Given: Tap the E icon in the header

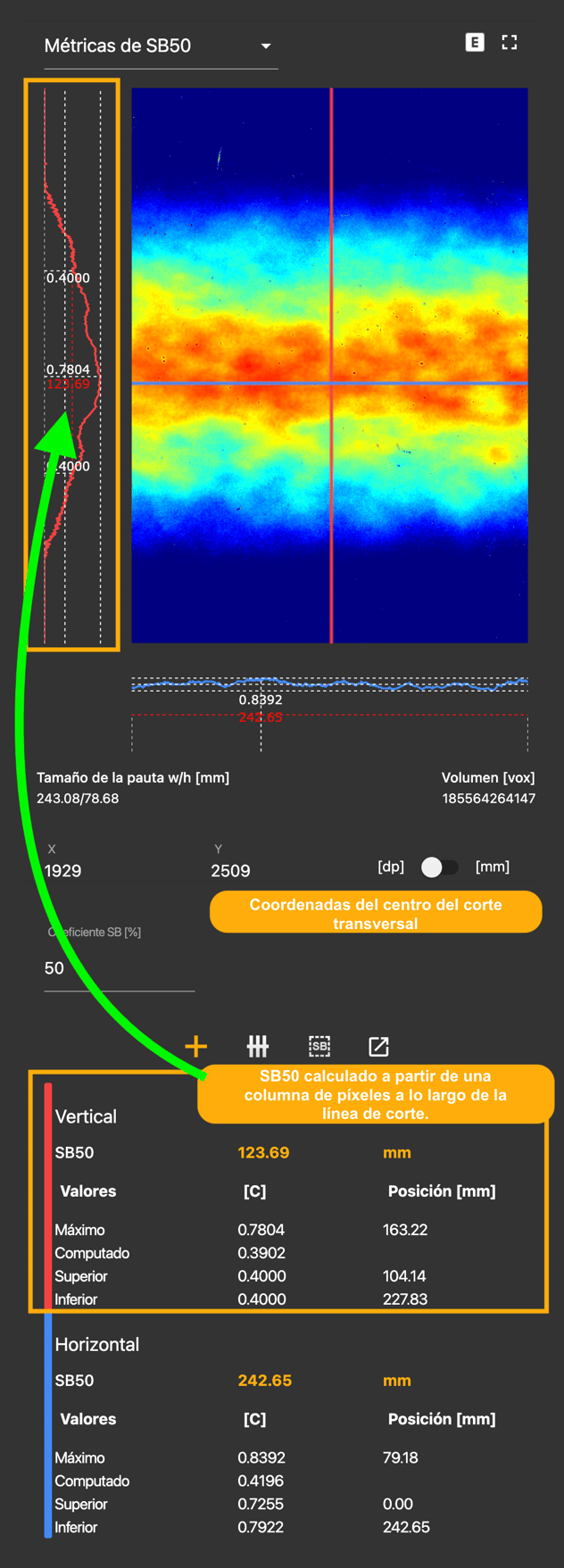Looking at the screenshot, I should [x=475, y=42].
